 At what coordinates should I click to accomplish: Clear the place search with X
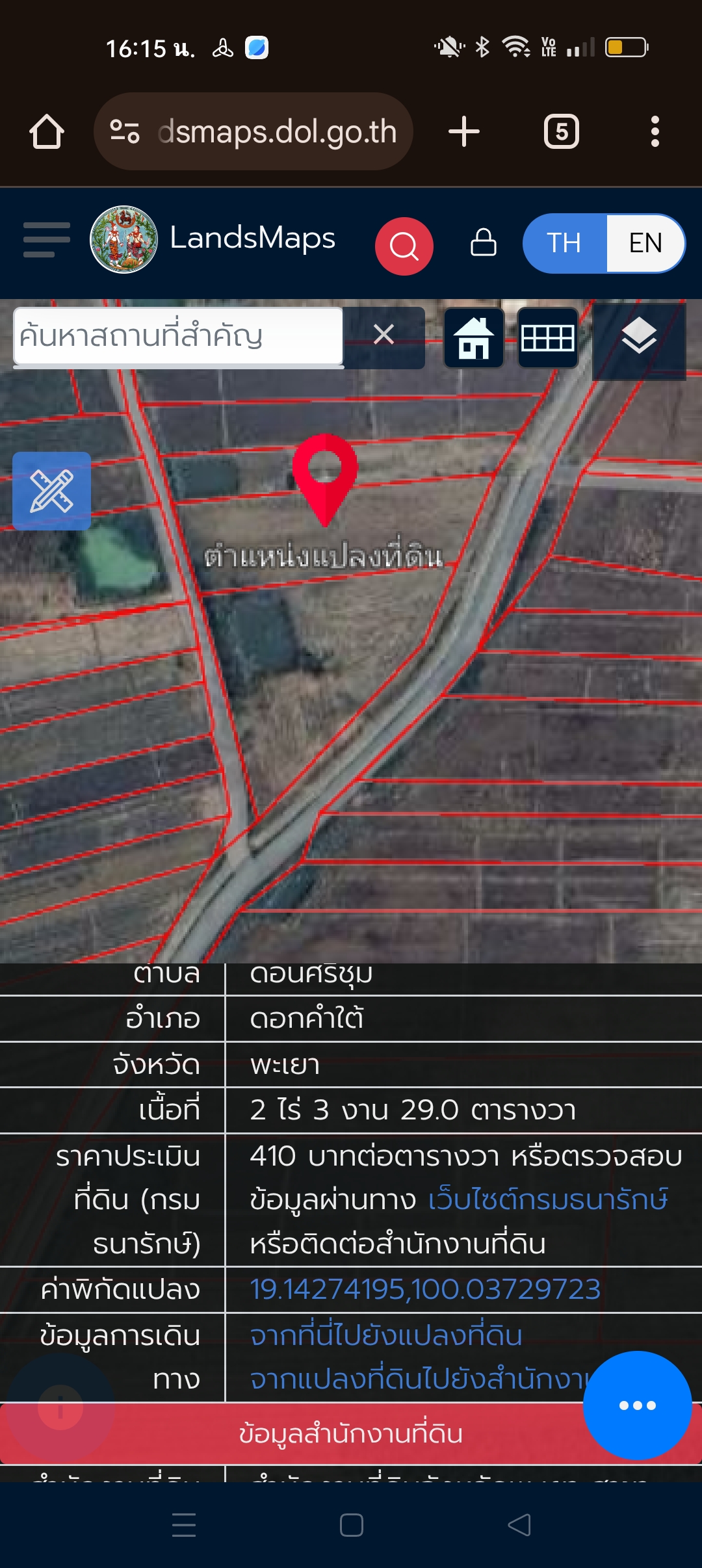(384, 335)
